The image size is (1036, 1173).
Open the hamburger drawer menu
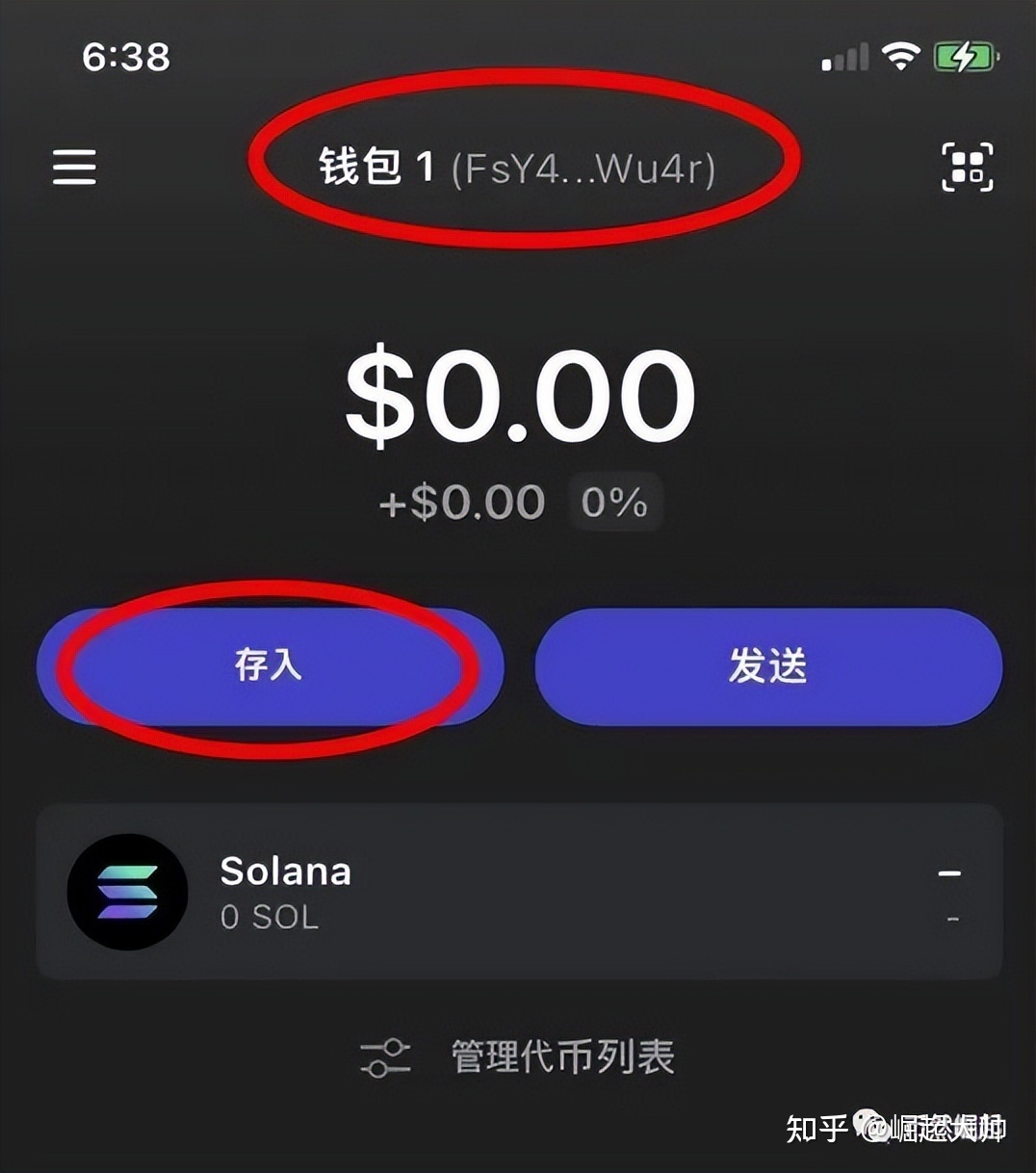pyautogui.click(x=74, y=167)
